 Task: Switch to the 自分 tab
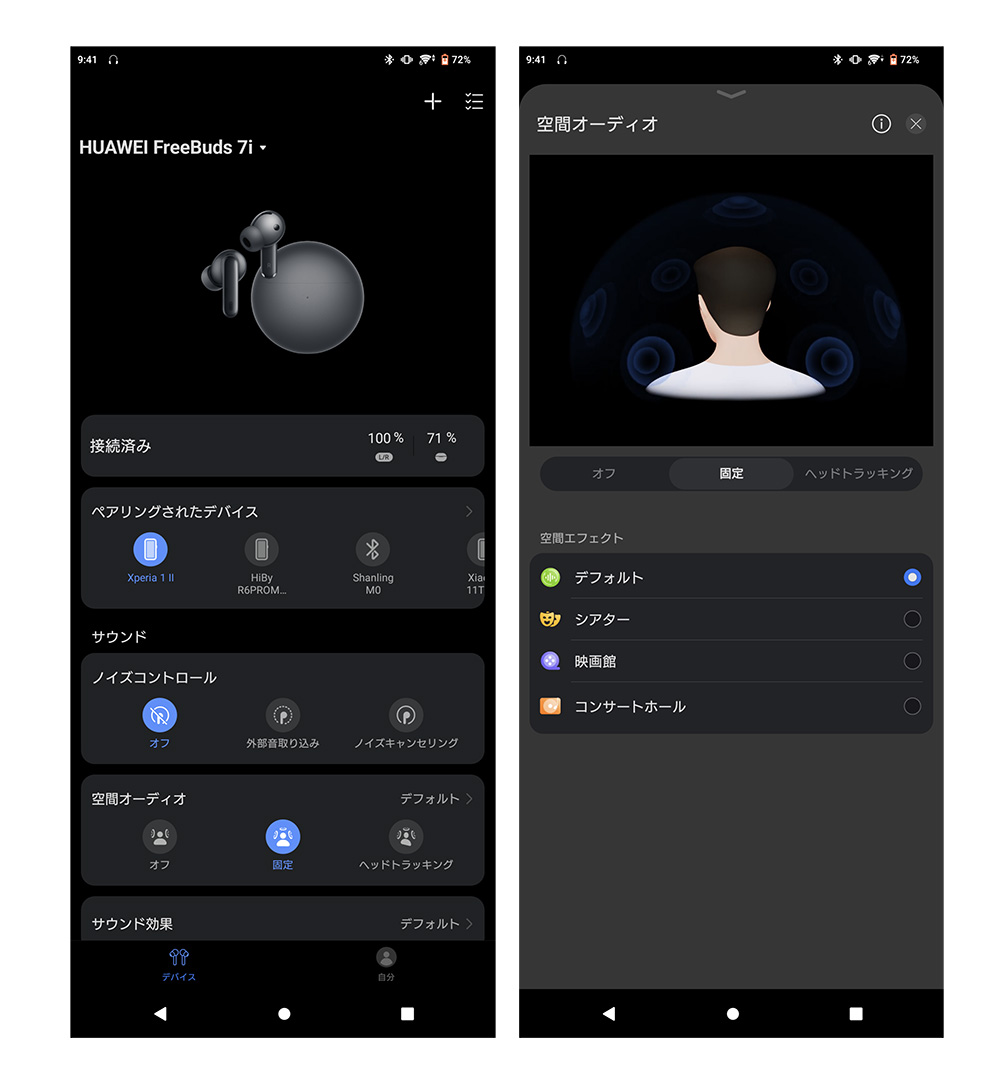pyautogui.click(x=386, y=964)
